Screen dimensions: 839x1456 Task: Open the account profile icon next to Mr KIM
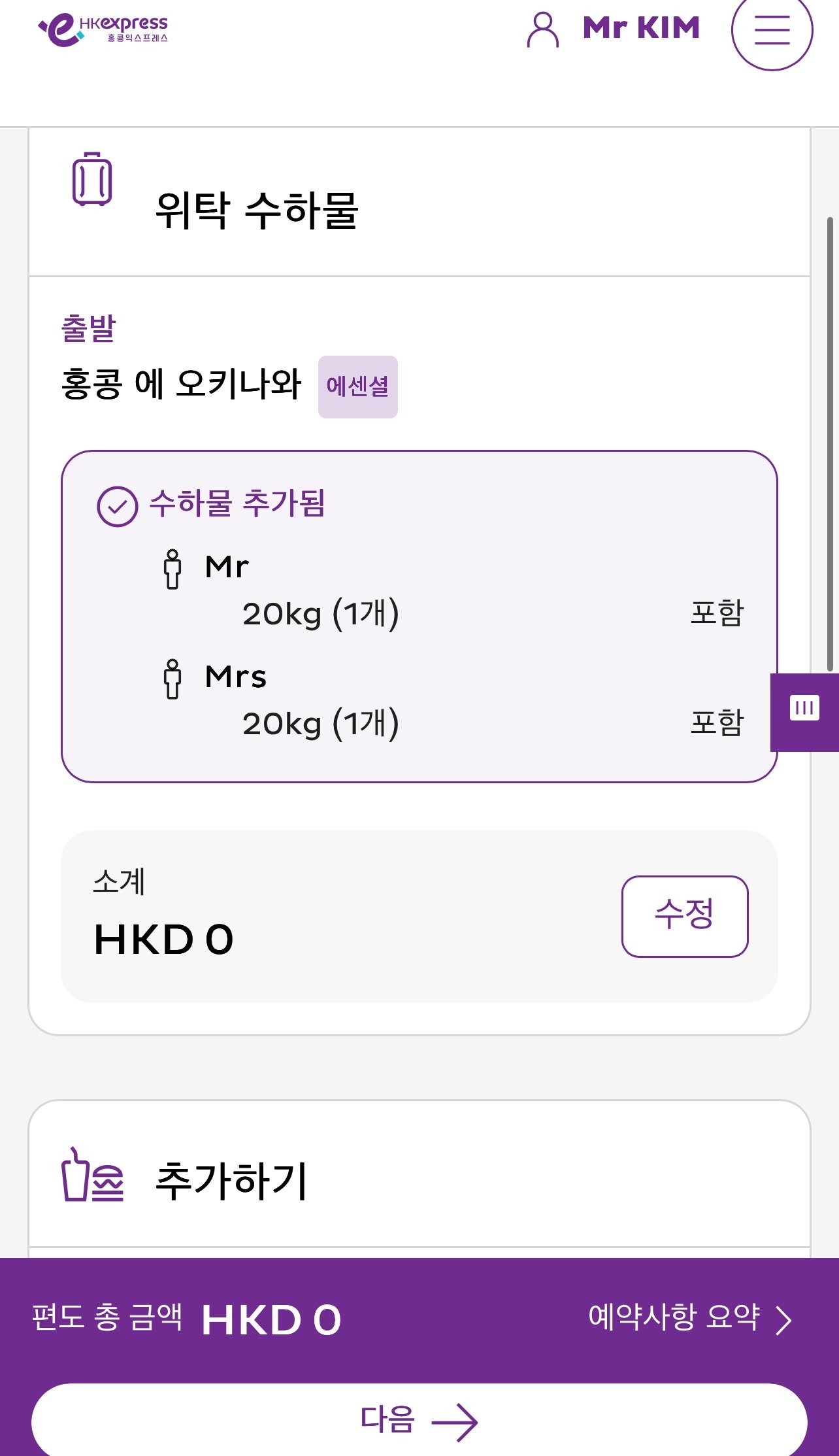542,29
